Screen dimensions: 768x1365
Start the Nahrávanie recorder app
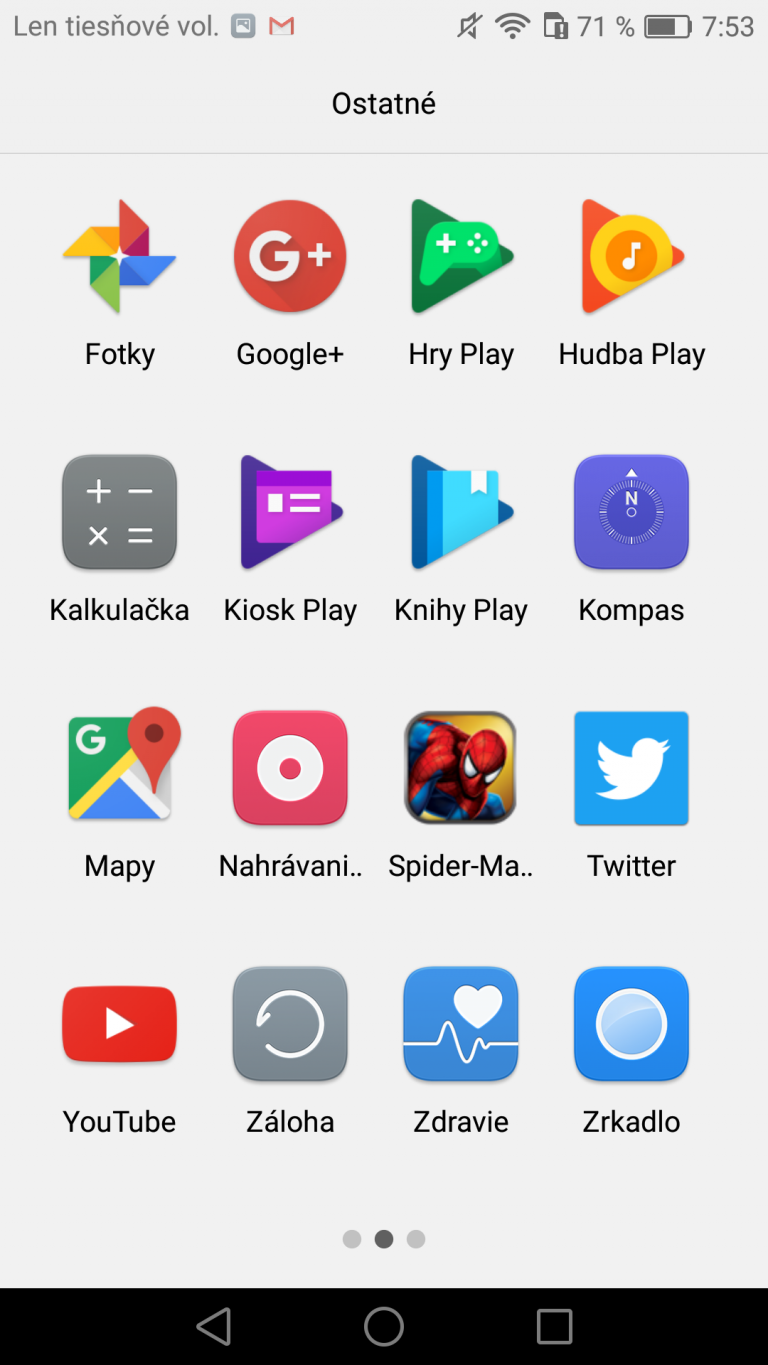point(290,768)
